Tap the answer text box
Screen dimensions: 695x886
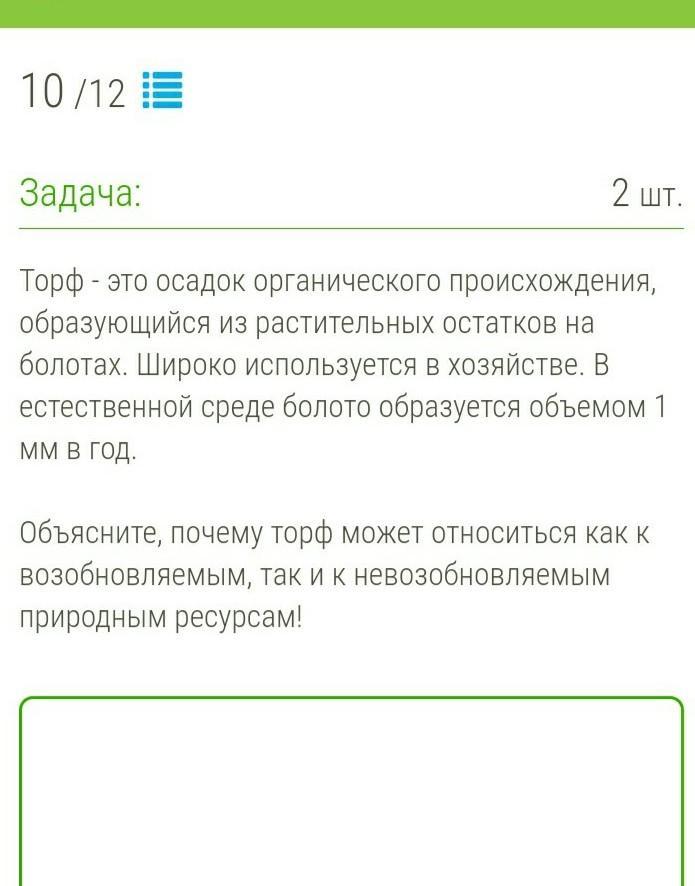[x=351, y=790]
